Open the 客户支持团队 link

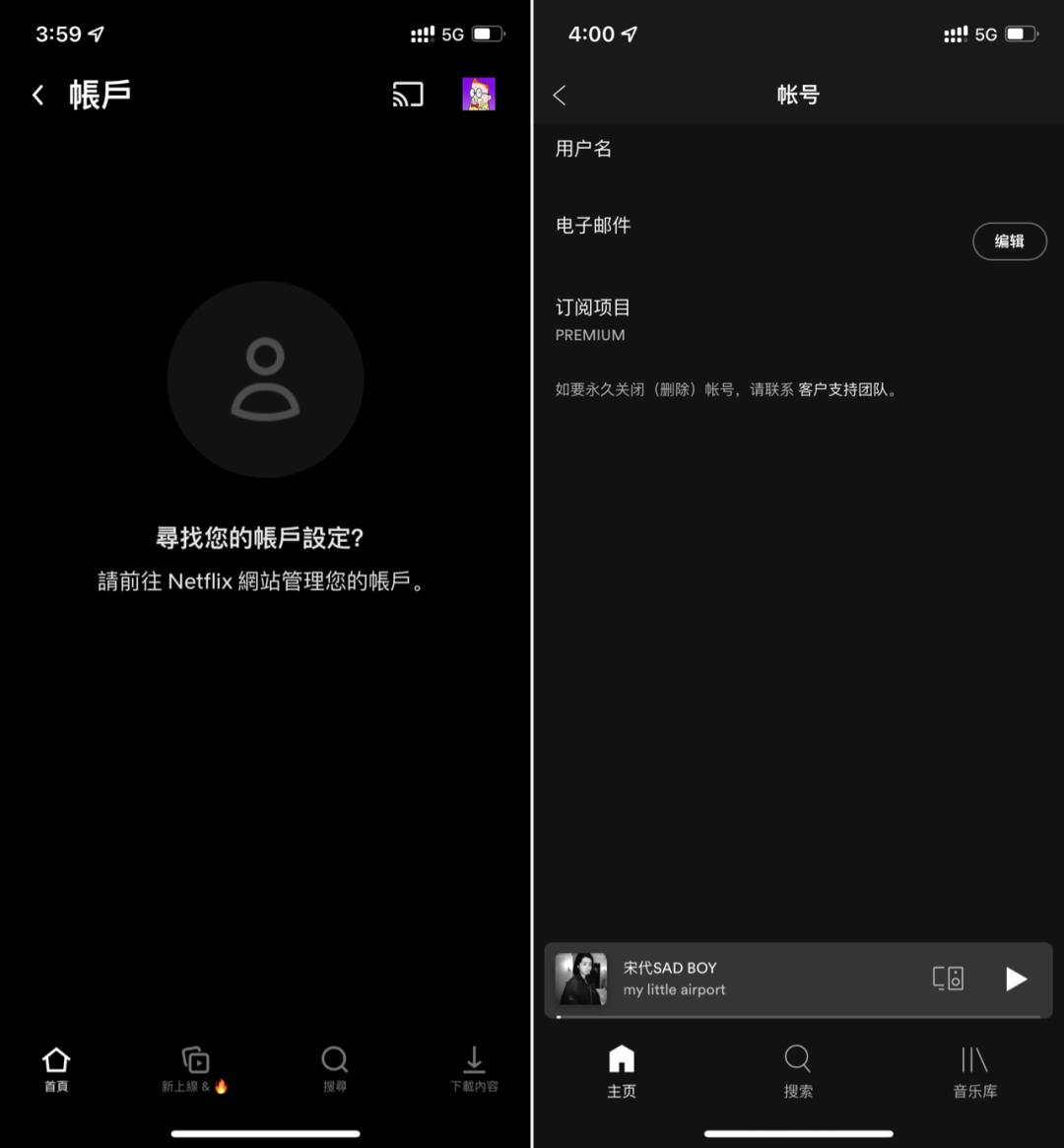pos(842,389)
